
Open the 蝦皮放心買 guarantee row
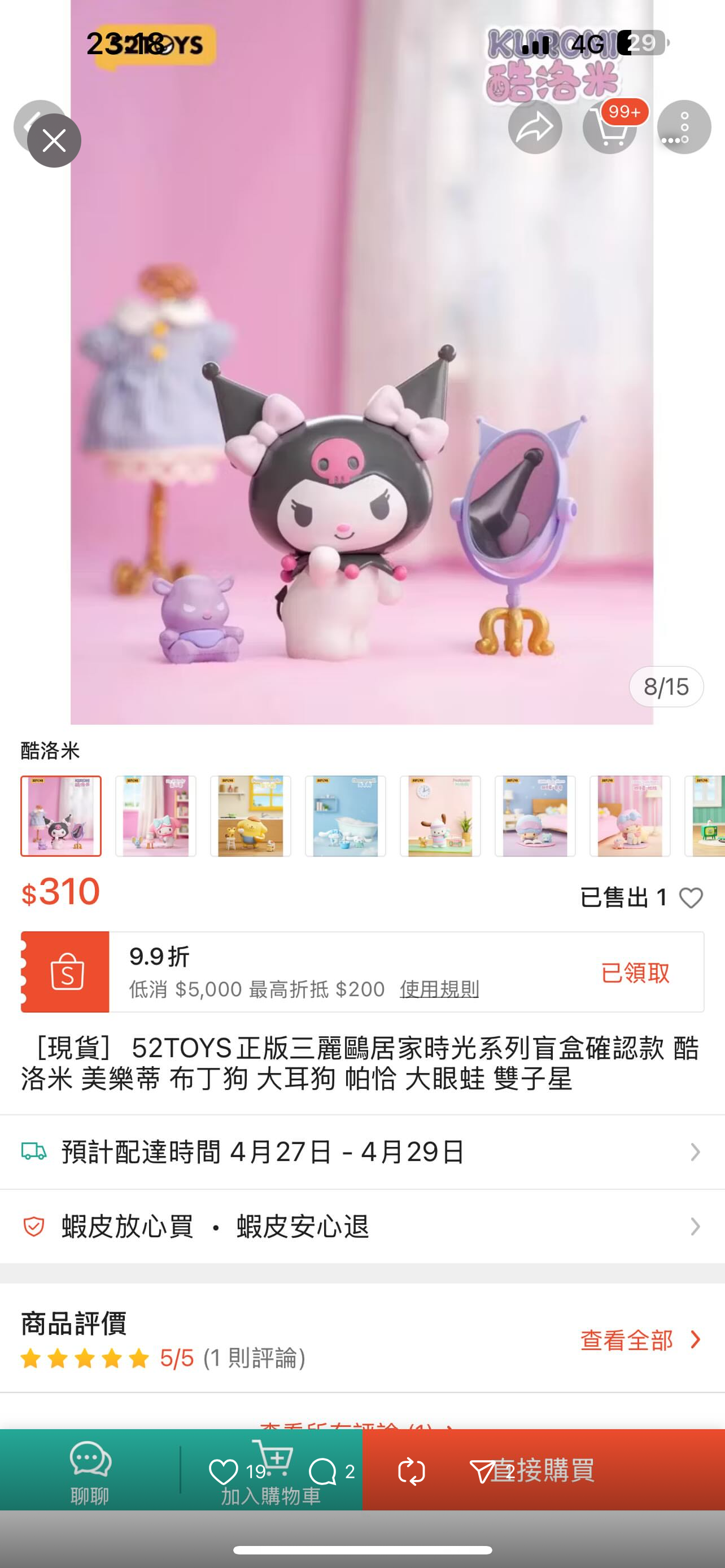(x=362, y=1227)
